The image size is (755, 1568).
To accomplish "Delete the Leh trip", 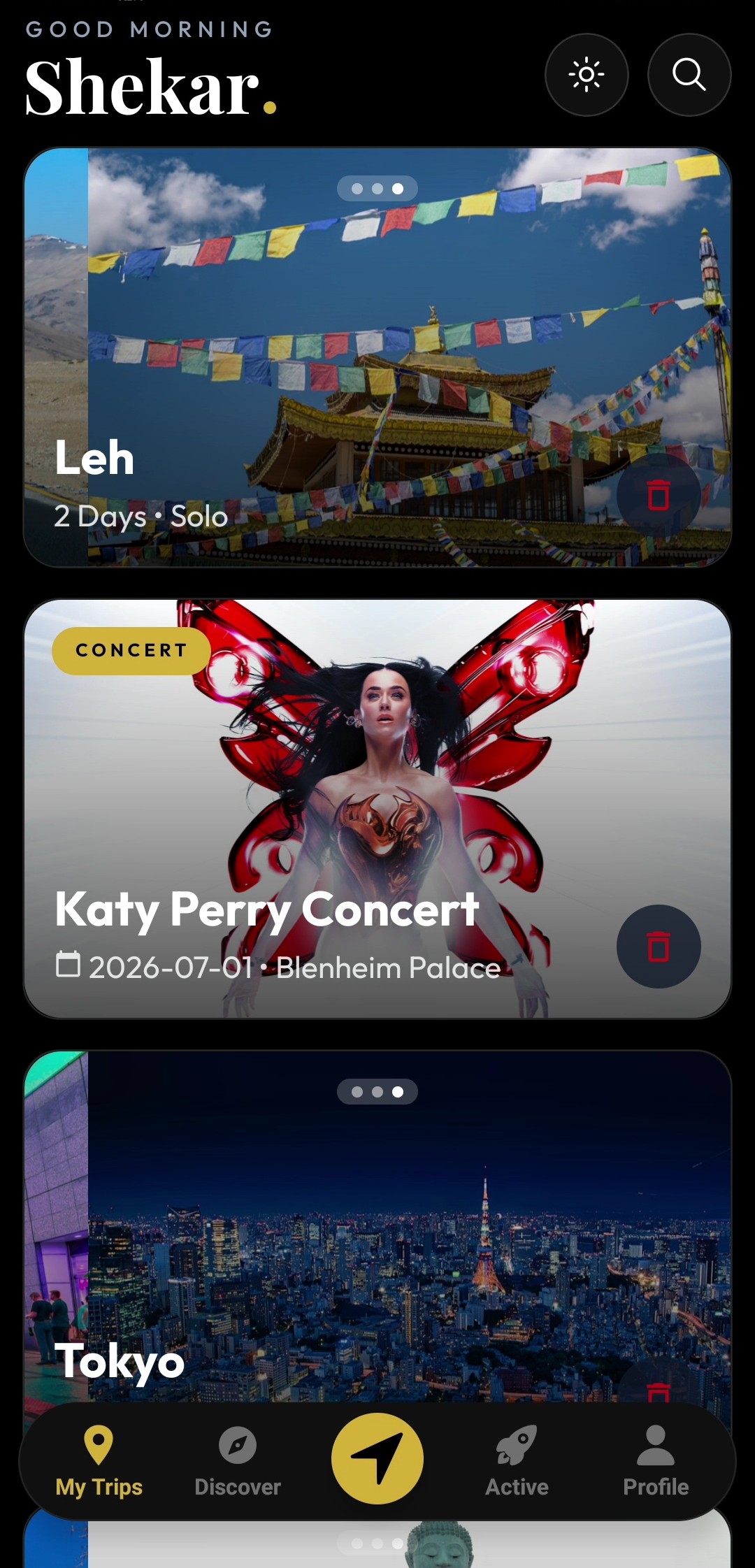I will coord(659,495).
